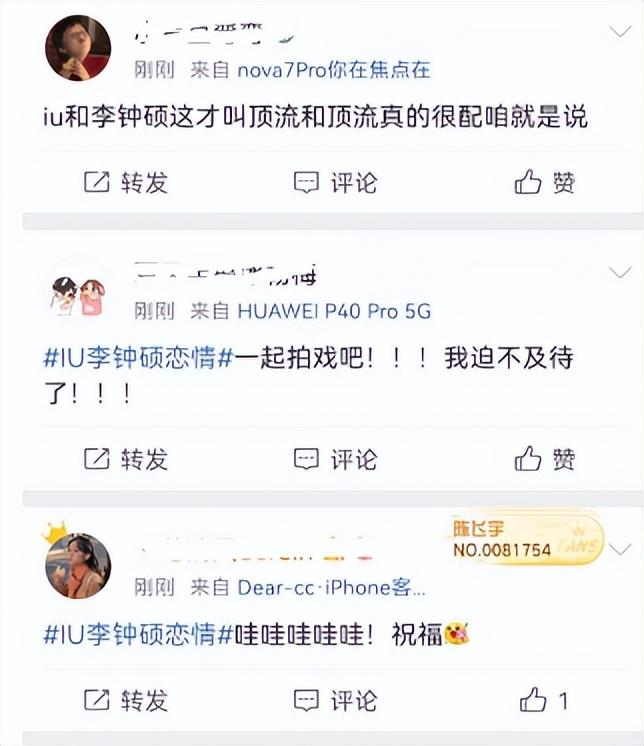Open the avatar of the nova7Pro poster
Image resolution: width=644 pixels, height=746 pixels.
coord(78,48)
